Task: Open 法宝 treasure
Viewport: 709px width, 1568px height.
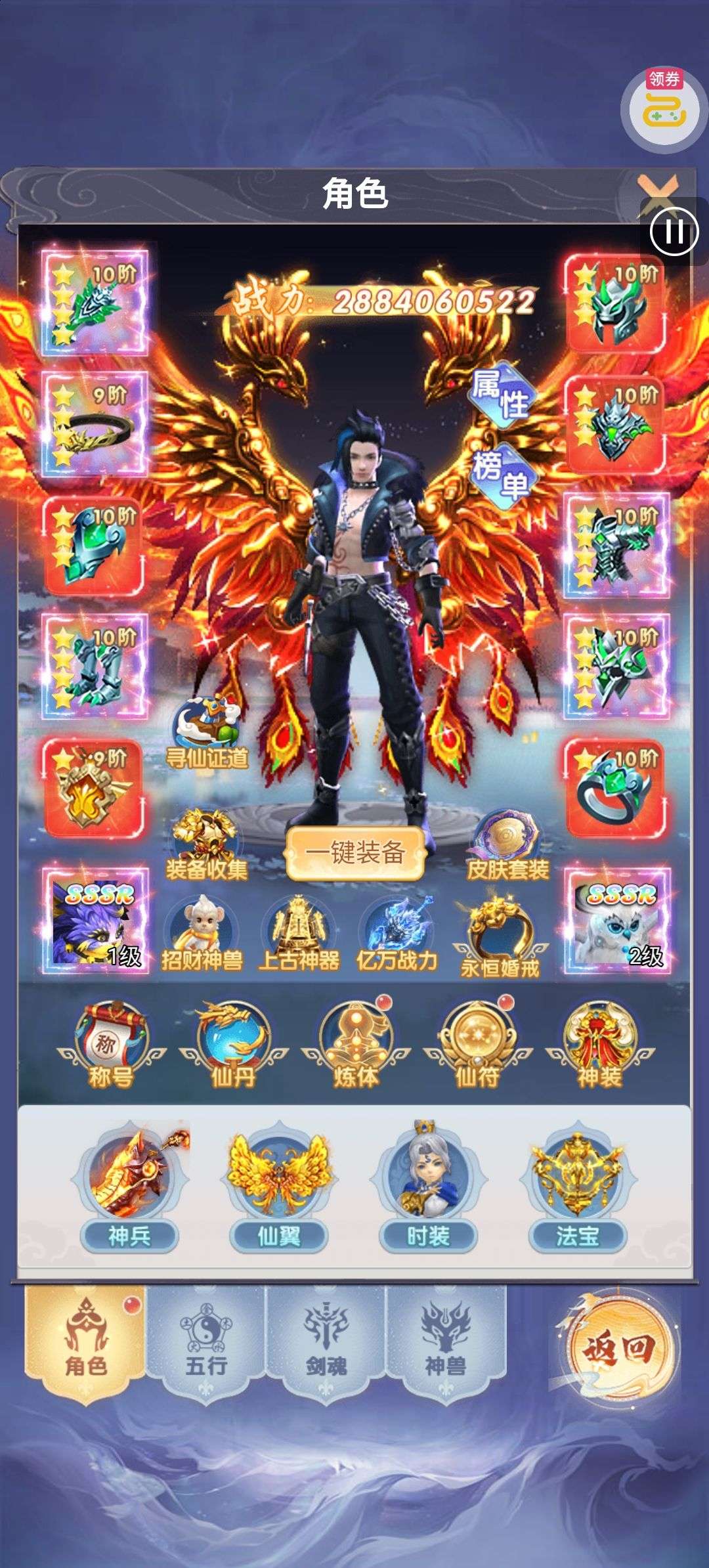Action: (578, 1188)
